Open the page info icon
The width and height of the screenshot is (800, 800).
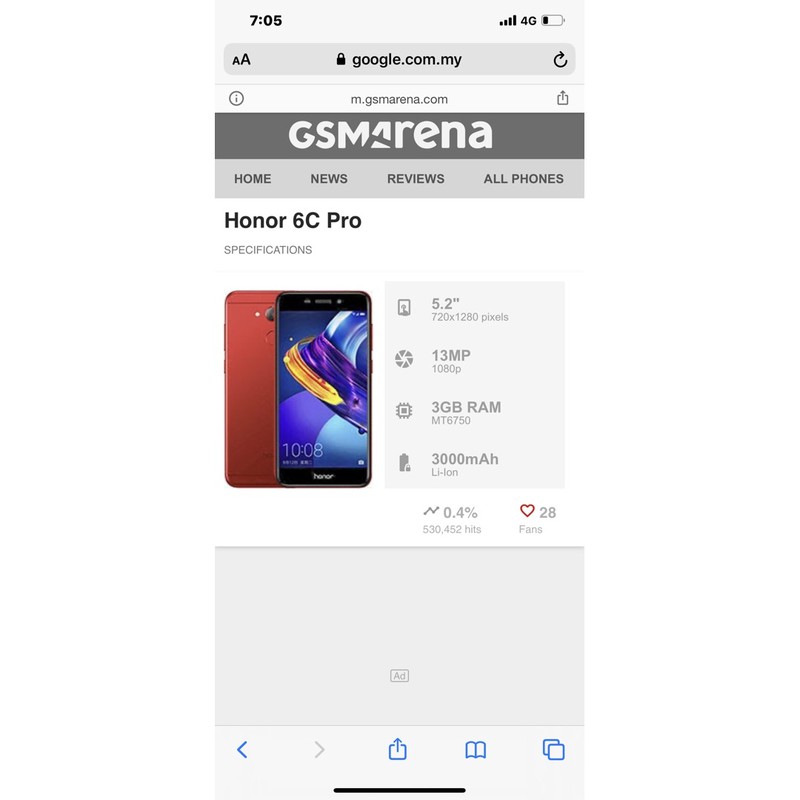coord(236,98)
